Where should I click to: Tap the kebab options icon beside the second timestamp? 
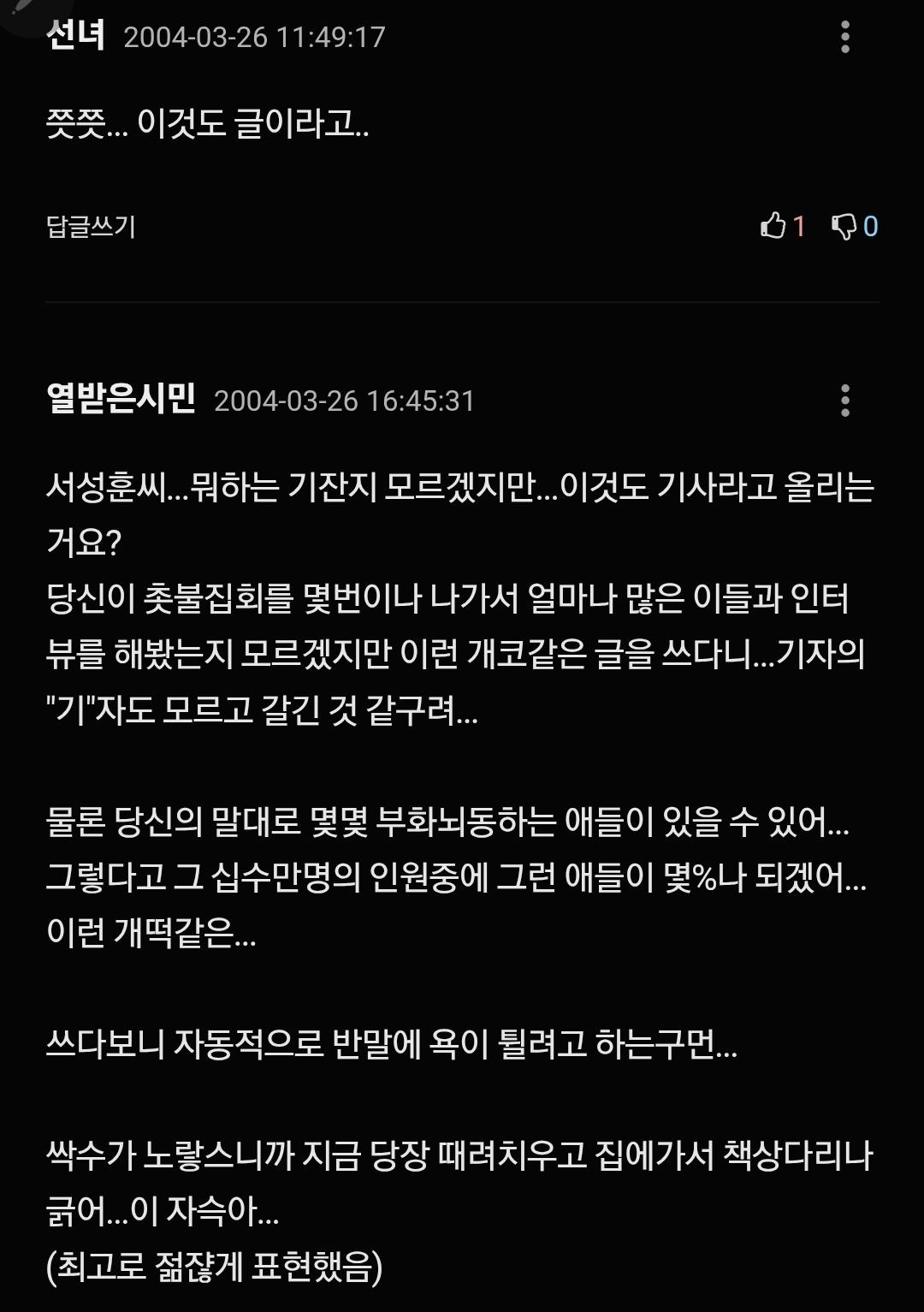845,402
